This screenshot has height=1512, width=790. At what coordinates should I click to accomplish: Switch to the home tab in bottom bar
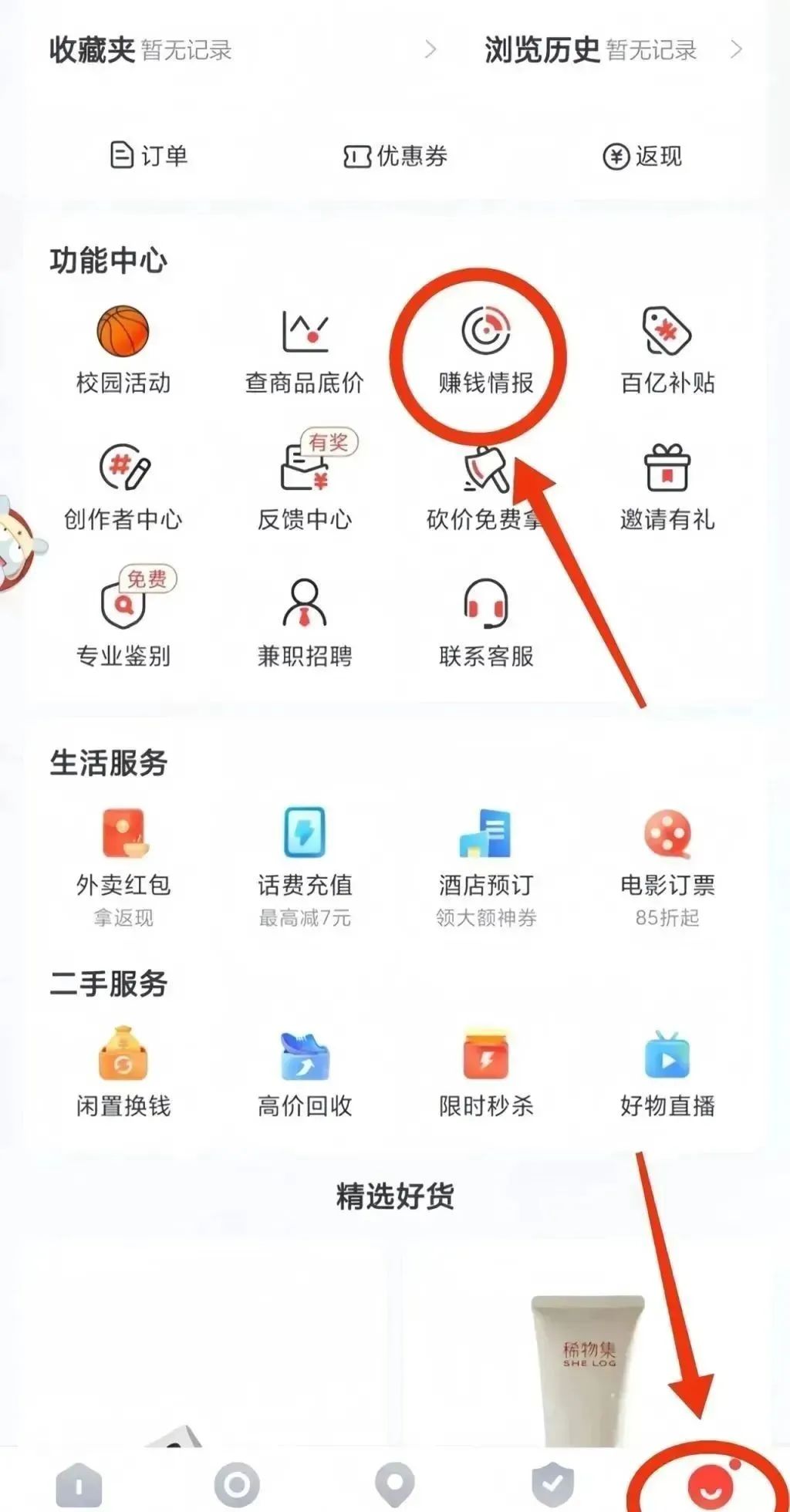pyautogui.click(x=79, y=1484)
